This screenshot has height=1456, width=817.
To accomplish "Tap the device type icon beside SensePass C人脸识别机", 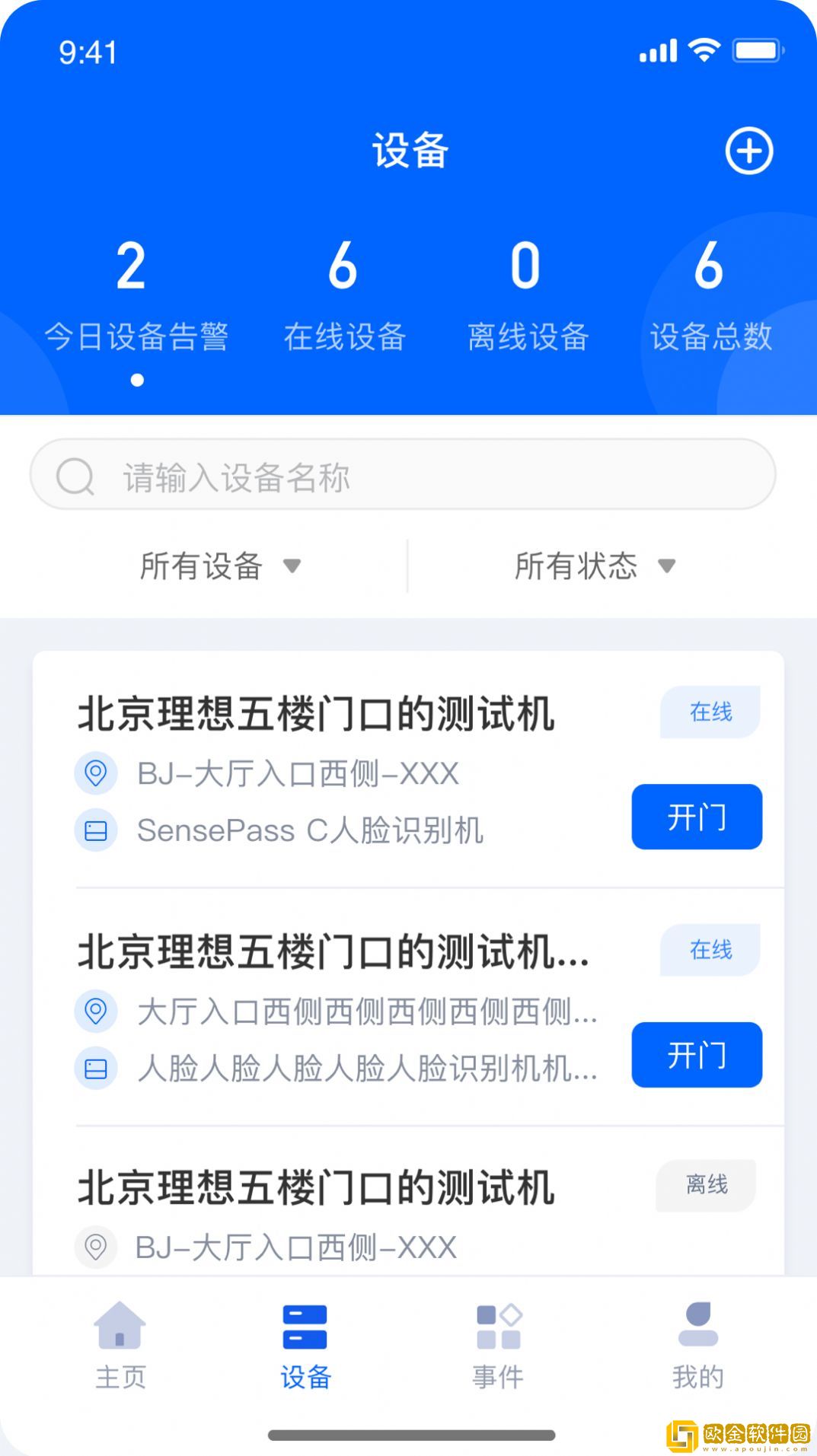I will (96, 830).
